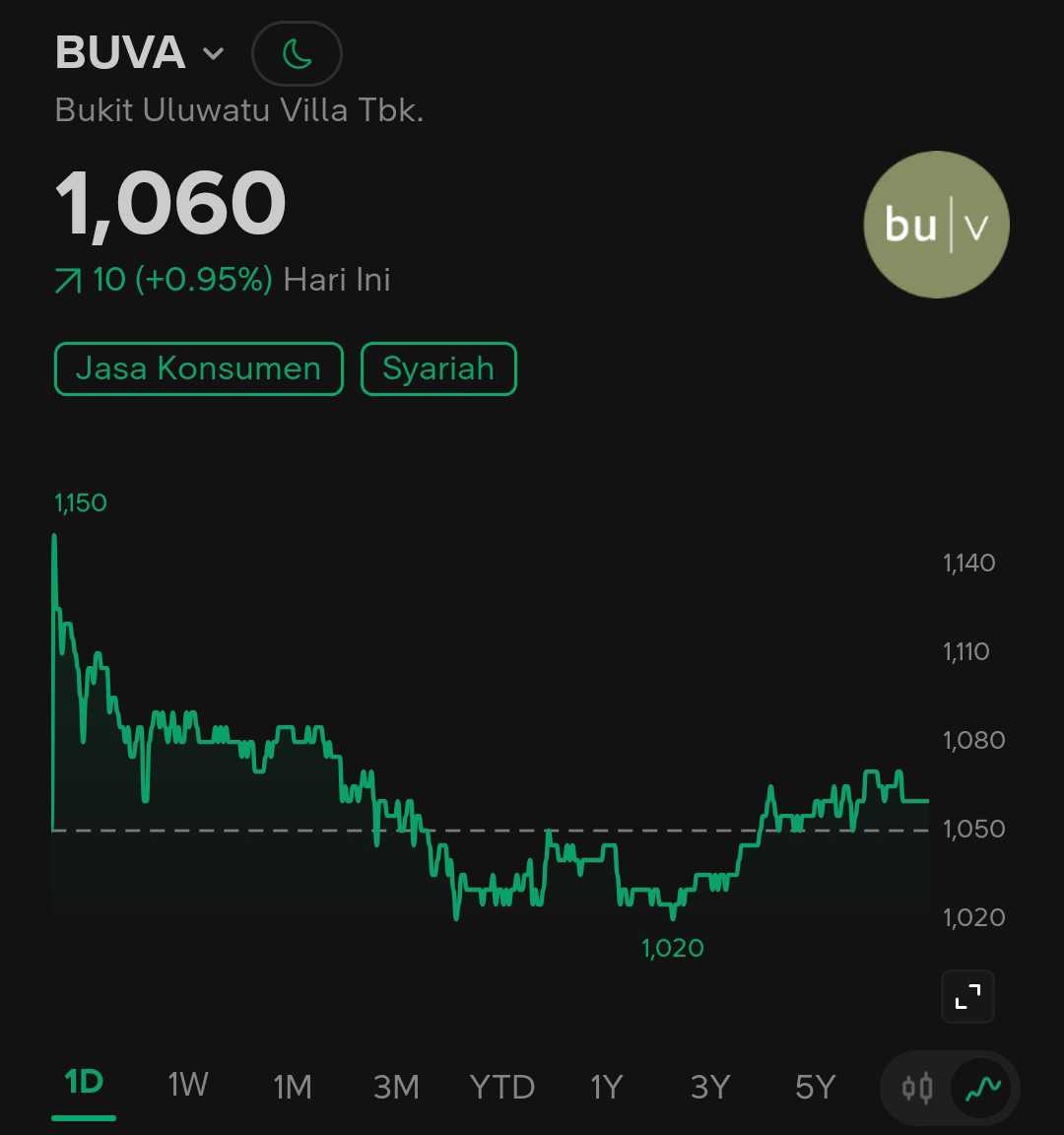This screenshot has height=1135, width=1064.
Task: Switch to candlestick chart type
Action: point(917,1088)
